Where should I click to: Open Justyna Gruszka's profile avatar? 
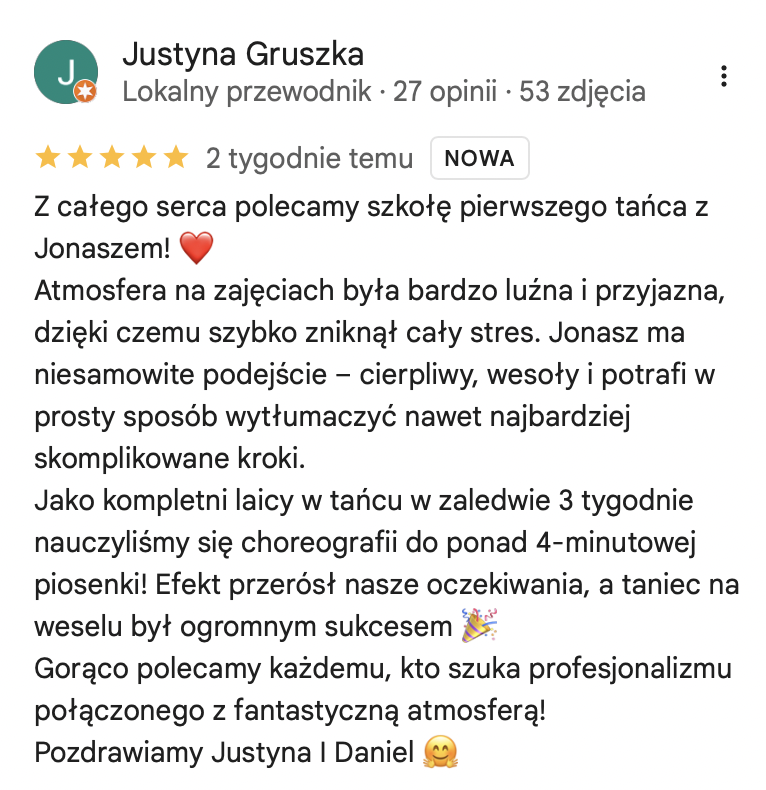[66, 73]
